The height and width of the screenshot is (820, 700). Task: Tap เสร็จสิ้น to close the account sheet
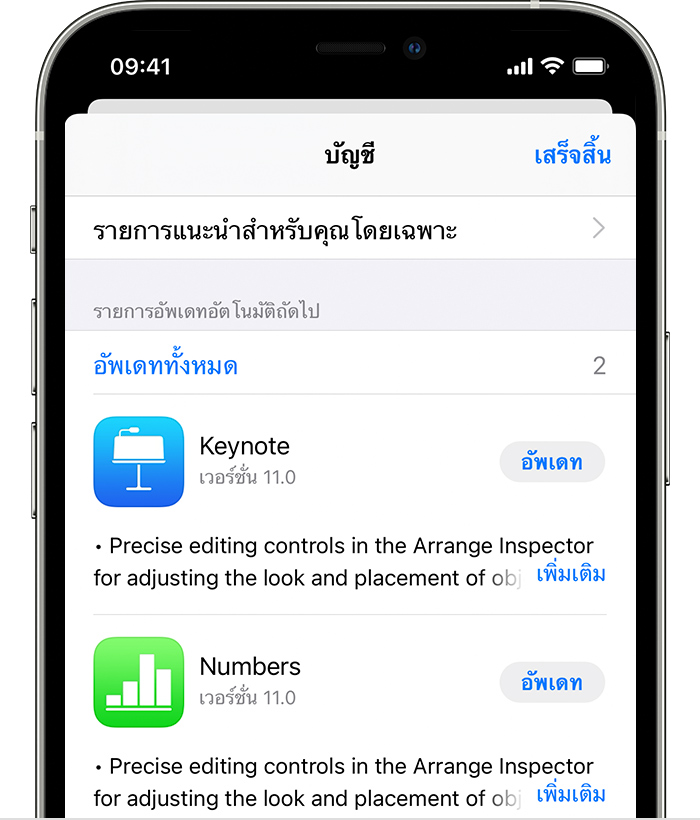pyautogui.click(x=572, y=156)
